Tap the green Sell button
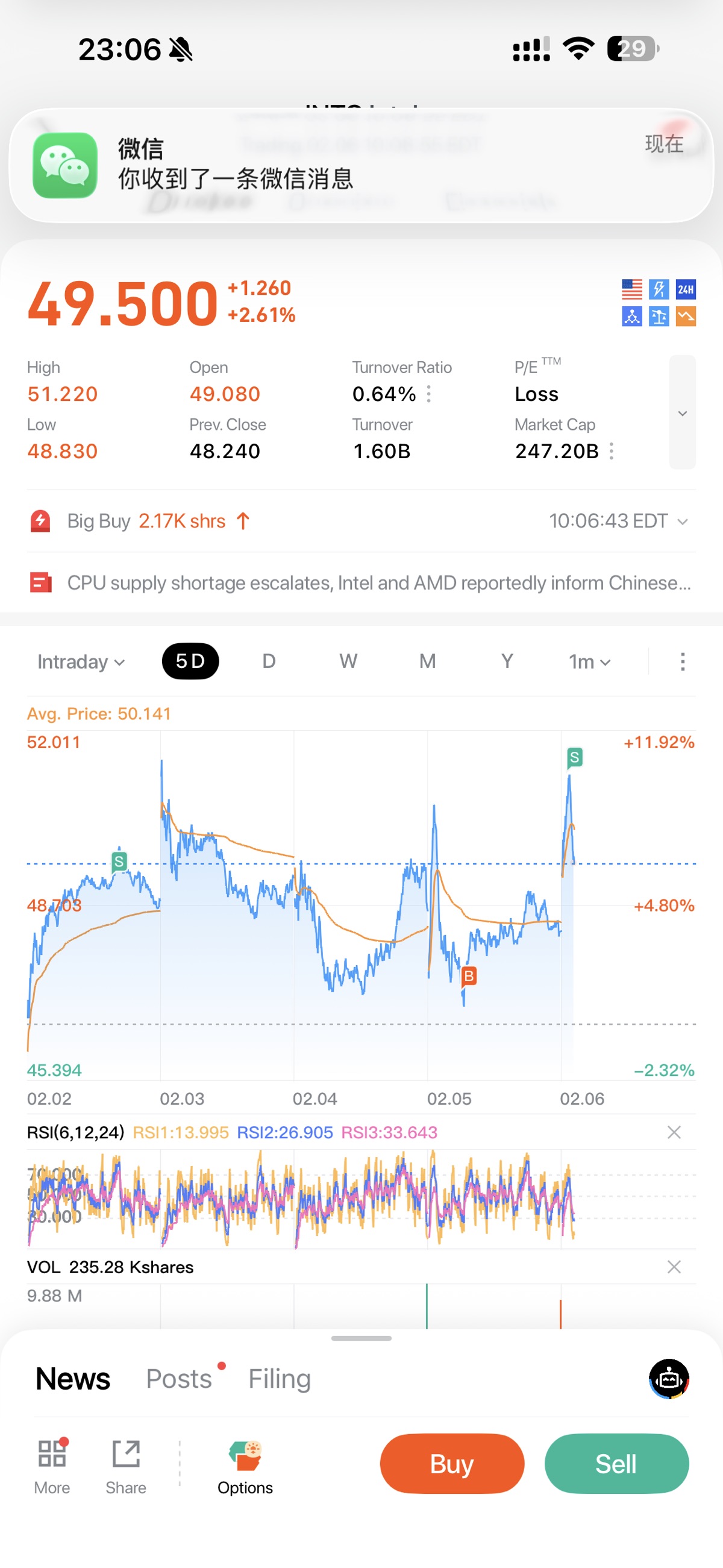The width and height of the screenshot is (723, 1568). [x=616, y=1463]
